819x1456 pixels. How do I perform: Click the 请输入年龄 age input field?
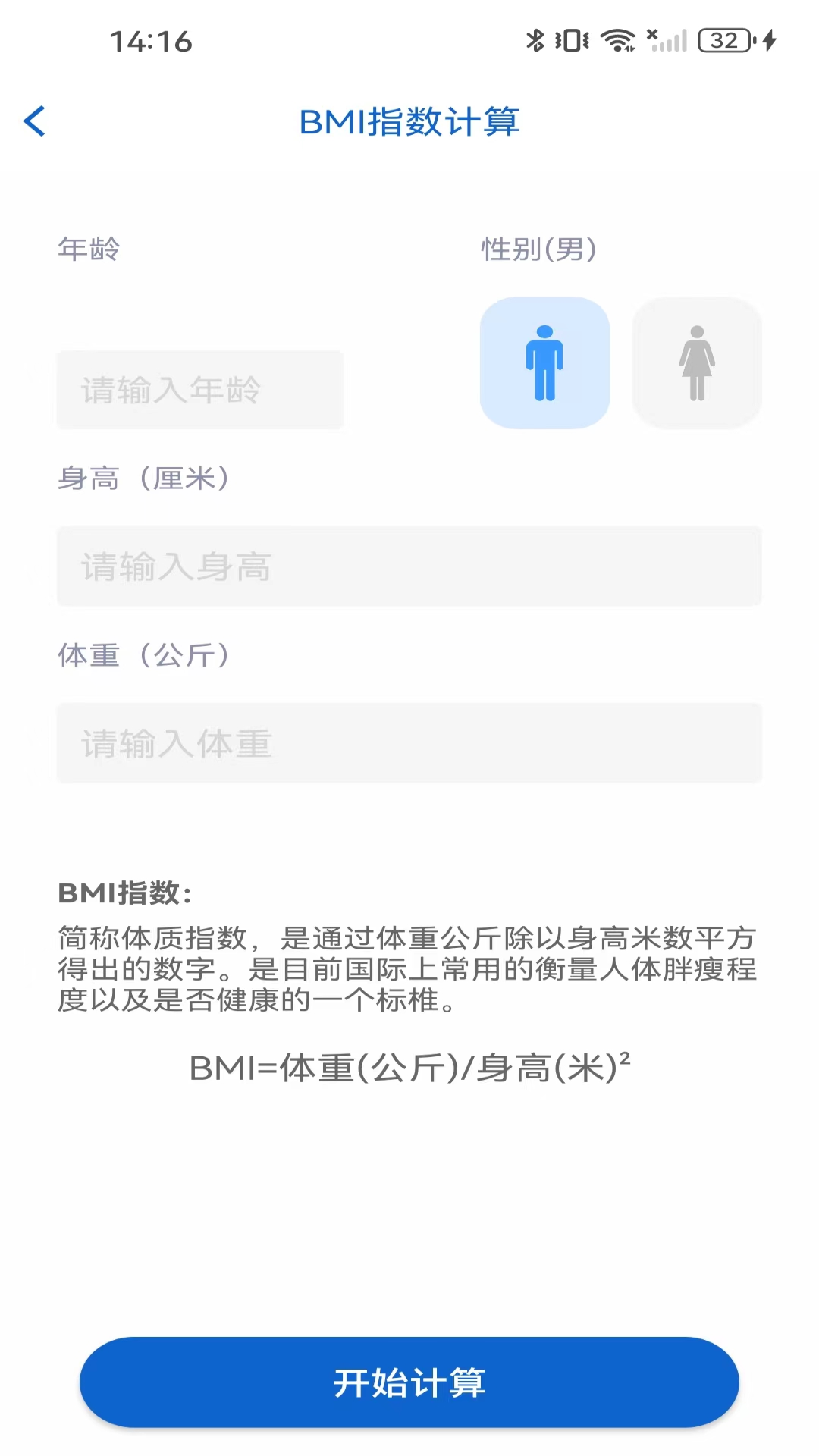pyautogui.click(x=200, y=389)
